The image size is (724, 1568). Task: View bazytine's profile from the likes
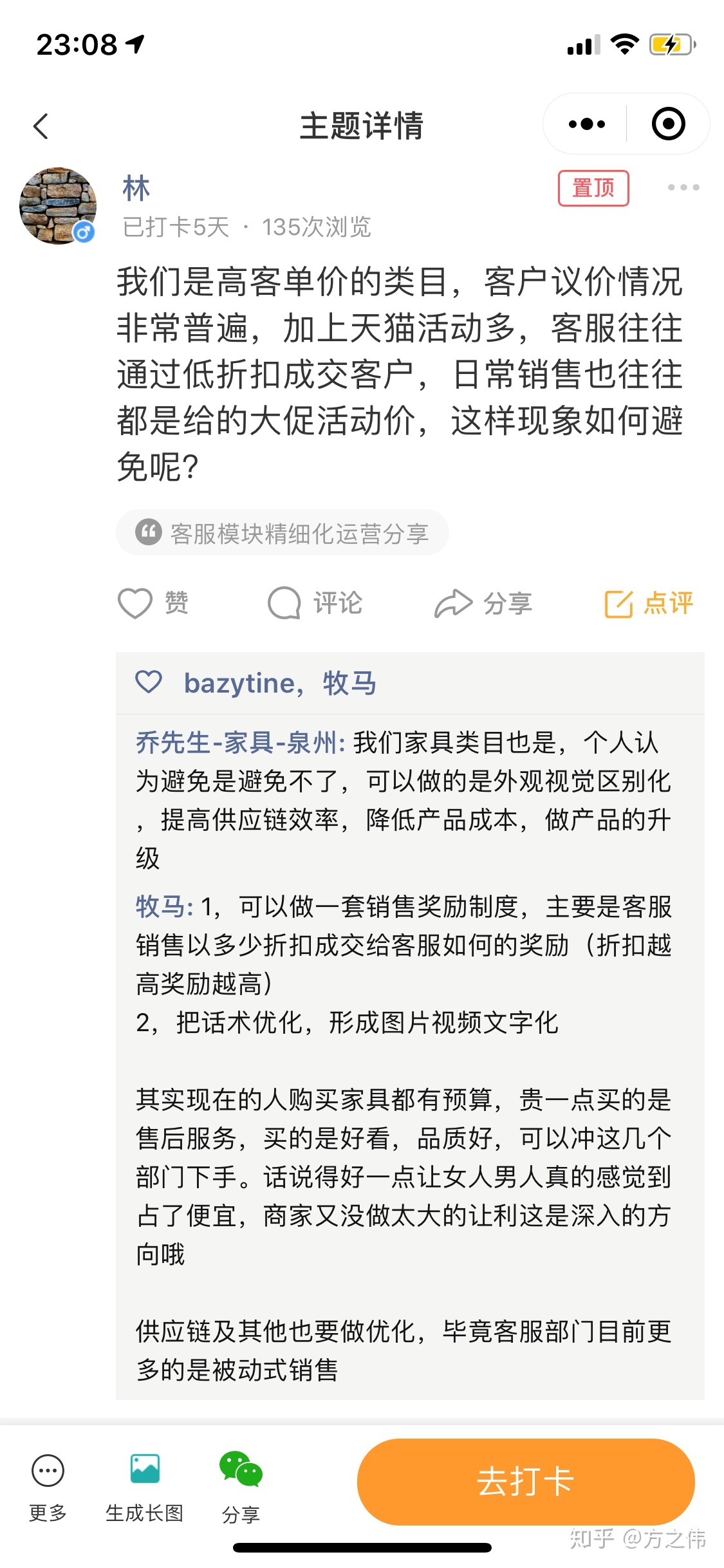tap(239, 683)
